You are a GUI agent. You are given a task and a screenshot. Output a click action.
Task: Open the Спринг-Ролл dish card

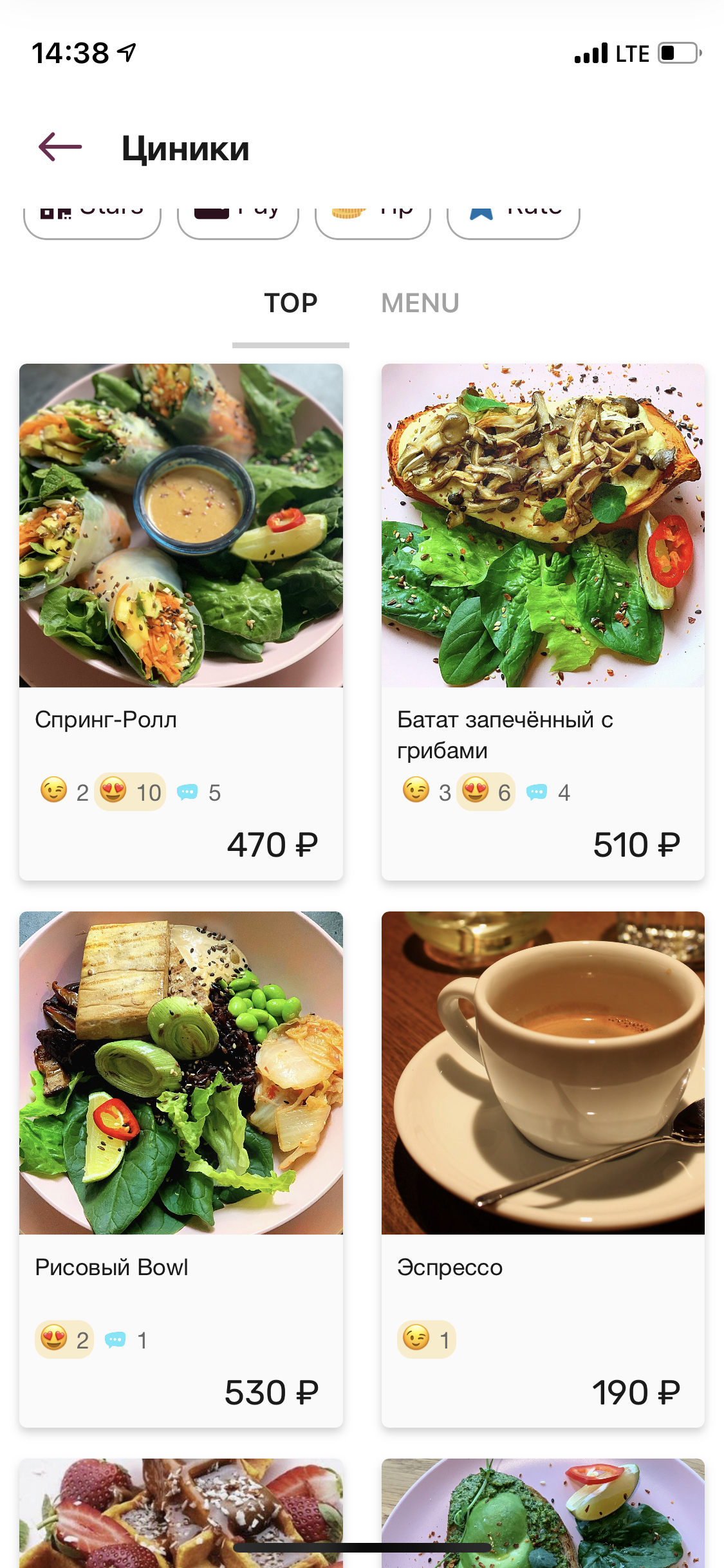(x=181, y=525)
